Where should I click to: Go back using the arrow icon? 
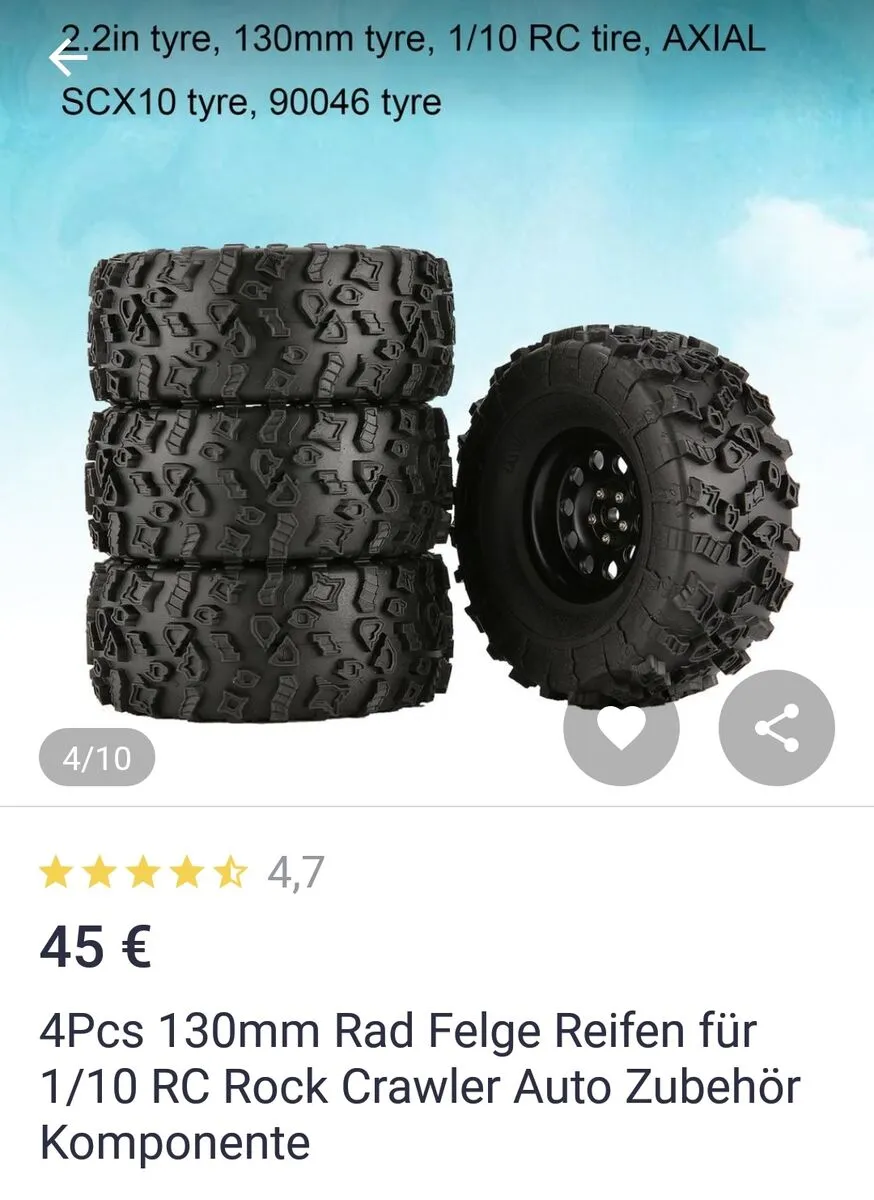click(68, 59)
